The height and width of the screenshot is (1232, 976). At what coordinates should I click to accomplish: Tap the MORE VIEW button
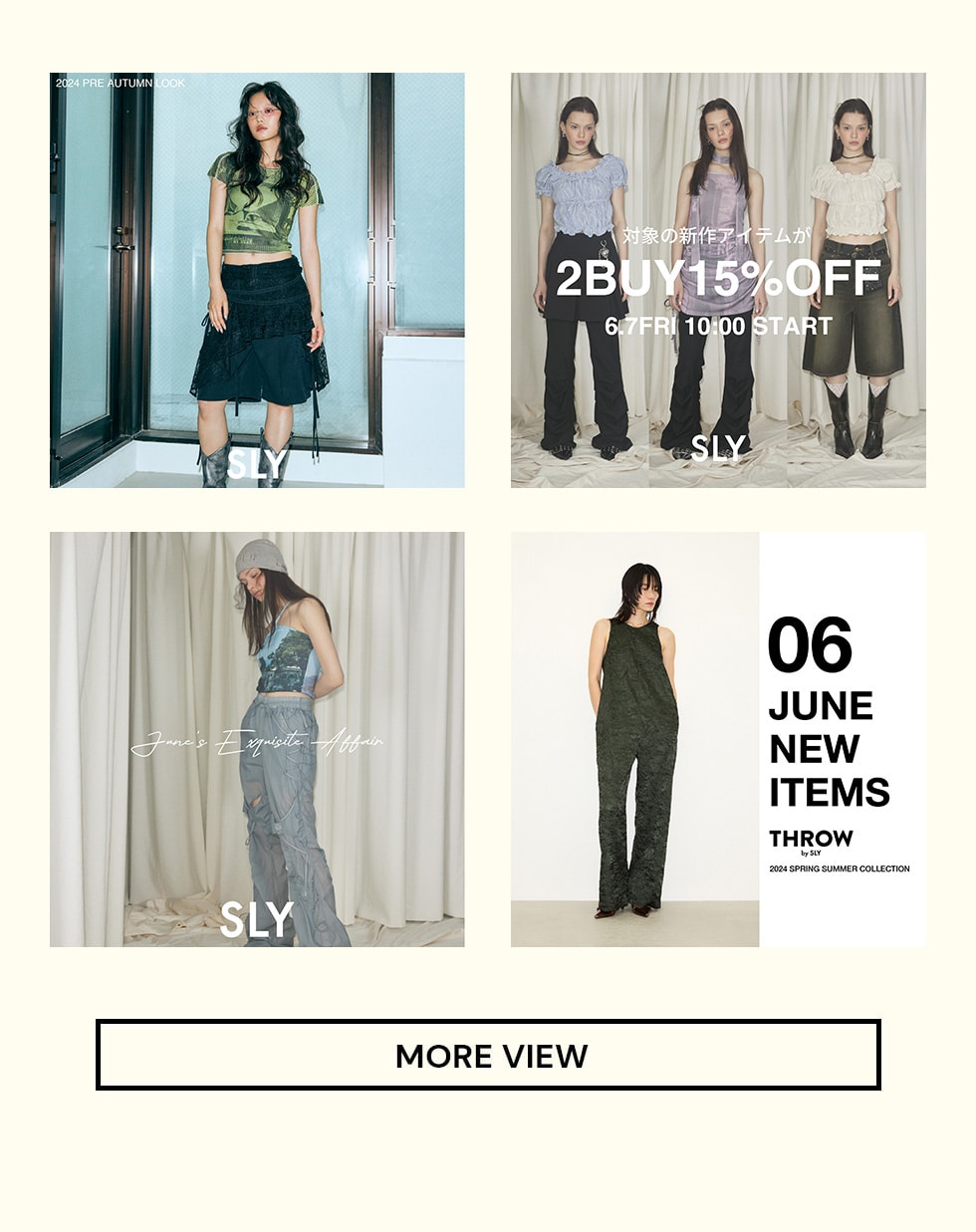click(488, 1055)
